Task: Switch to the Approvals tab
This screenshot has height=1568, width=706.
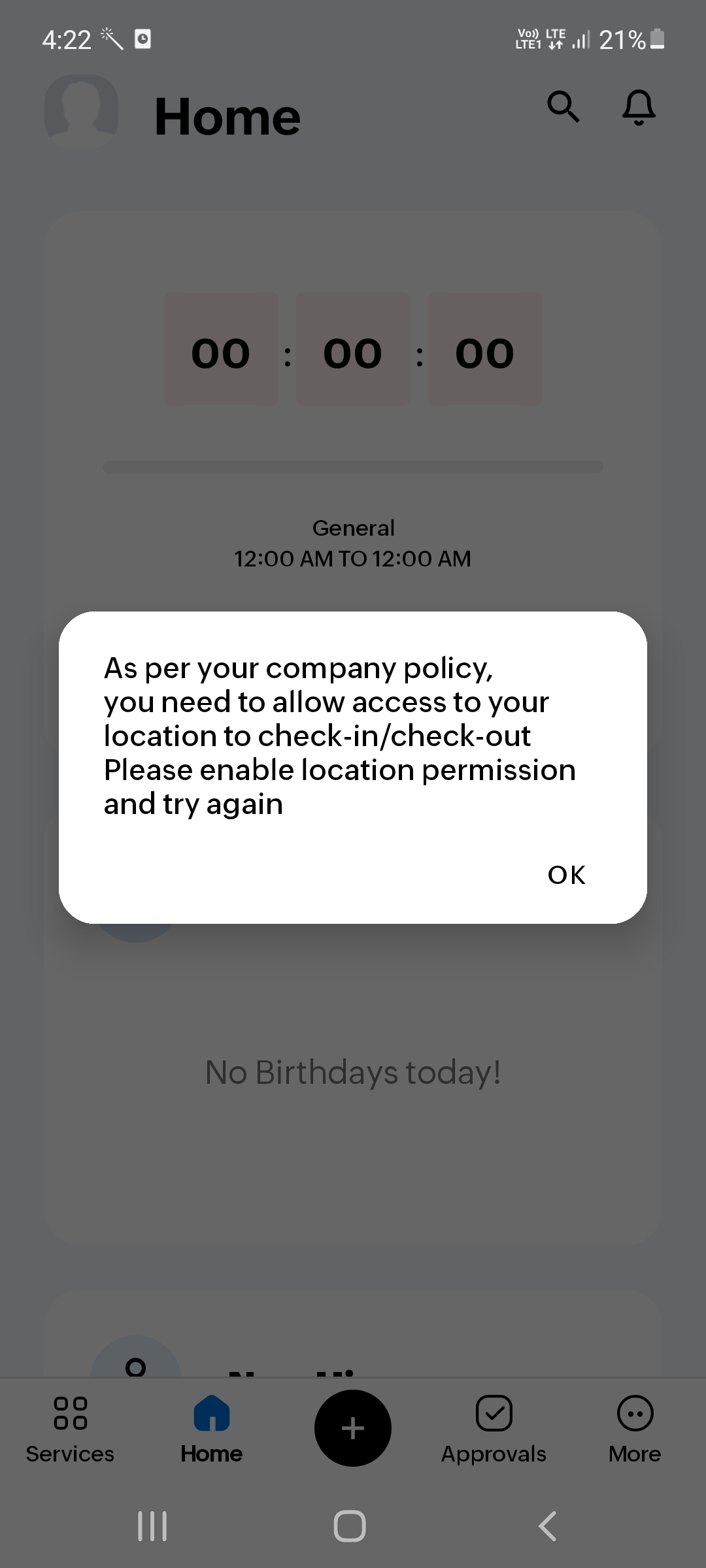Action: click(494, 1429)
